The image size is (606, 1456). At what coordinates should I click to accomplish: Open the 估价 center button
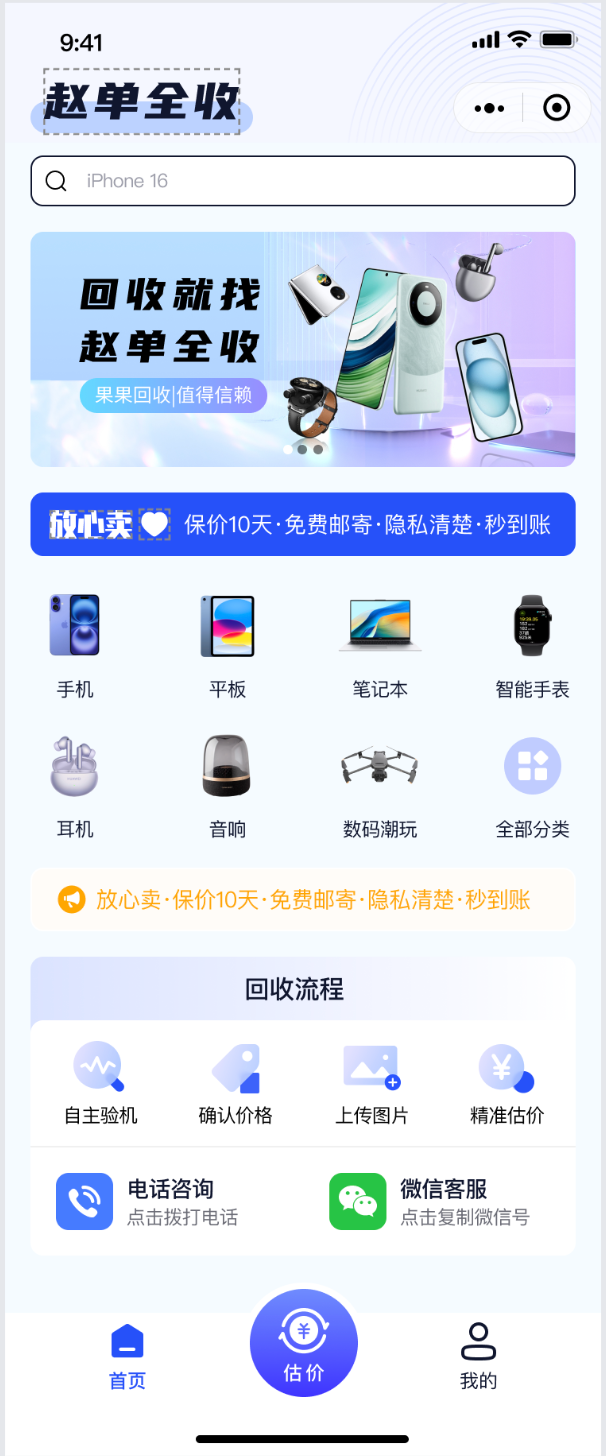[x=303, y=1343]
